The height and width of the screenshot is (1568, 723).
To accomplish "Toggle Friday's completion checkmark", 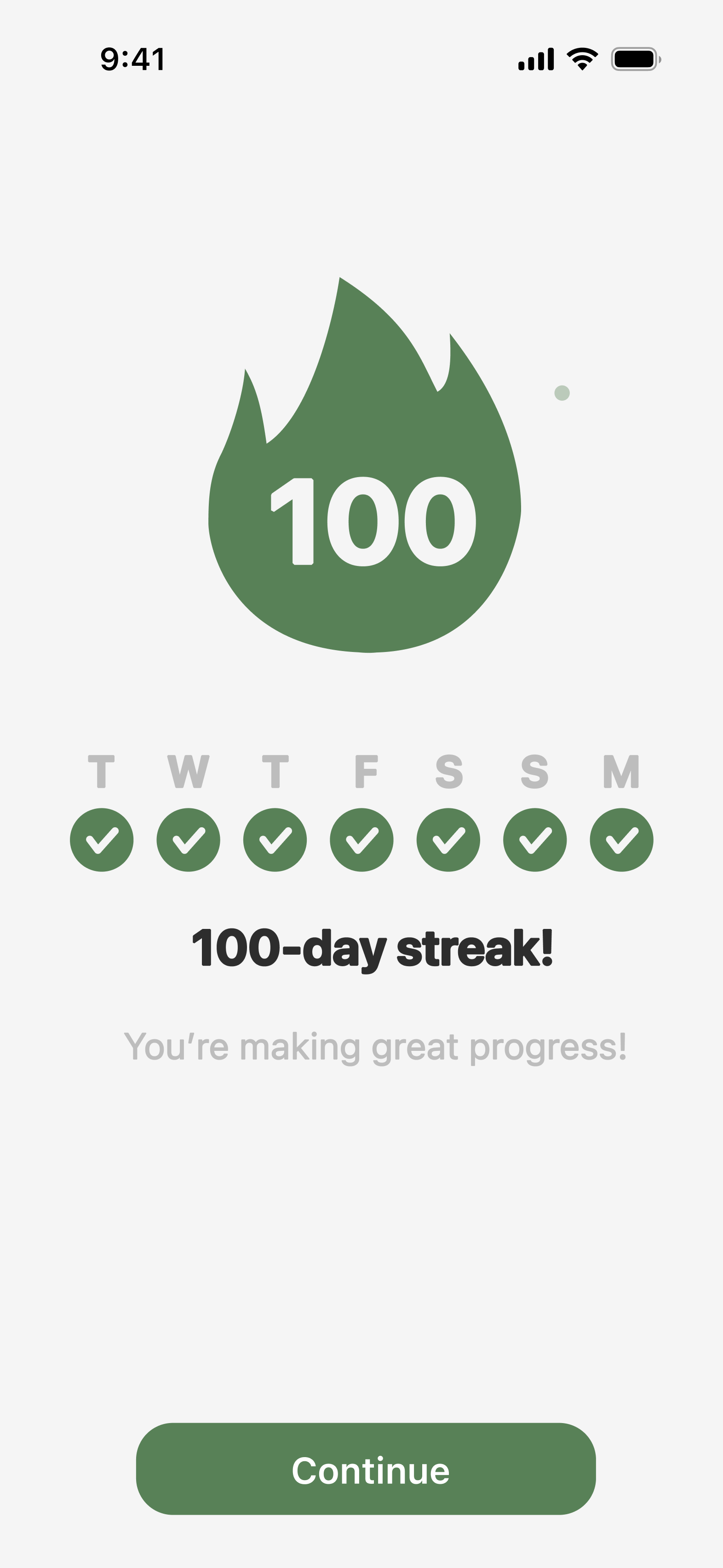I will (x=361, y=839).
